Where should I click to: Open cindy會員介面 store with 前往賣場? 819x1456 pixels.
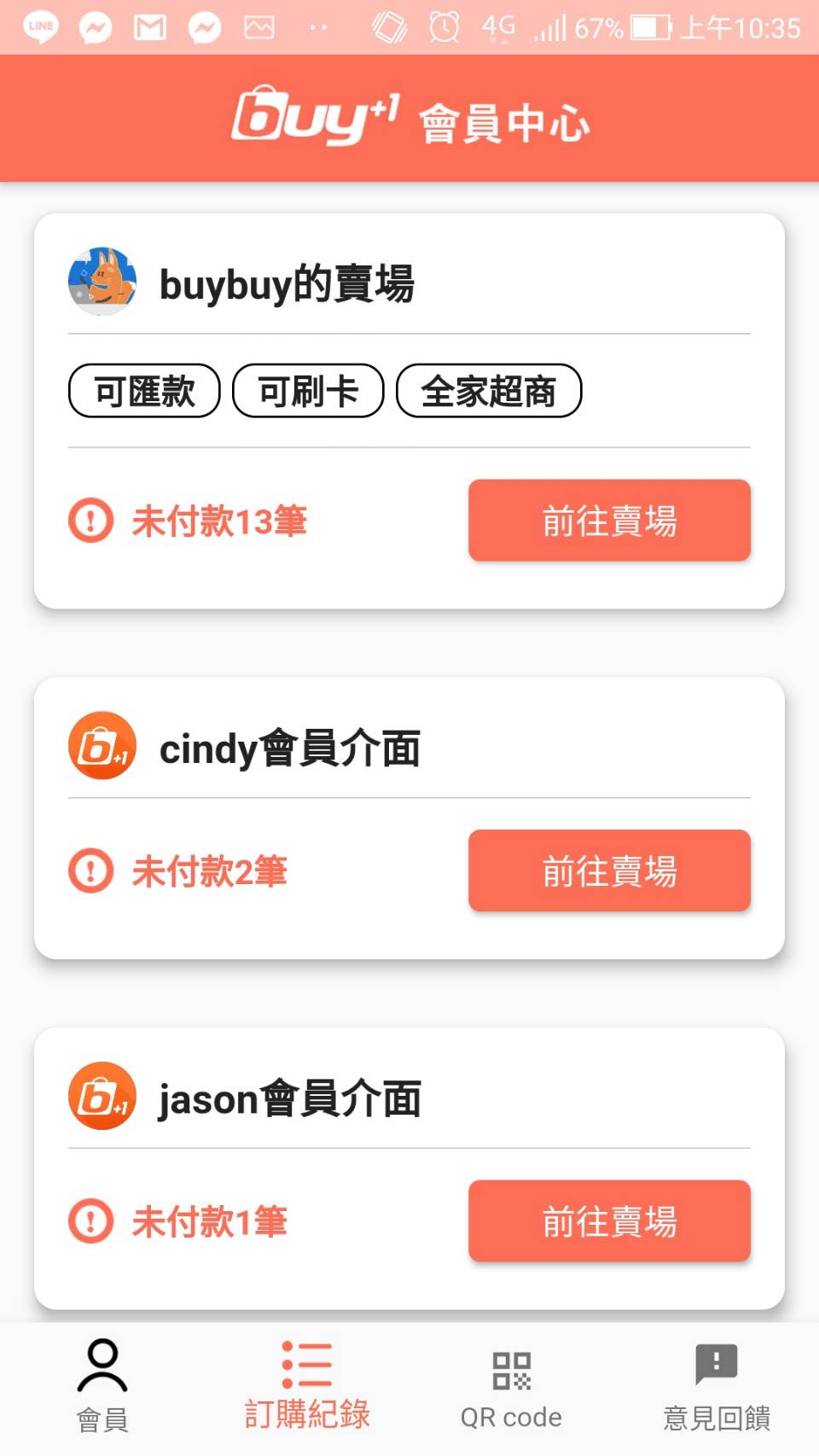coord(609,871)
